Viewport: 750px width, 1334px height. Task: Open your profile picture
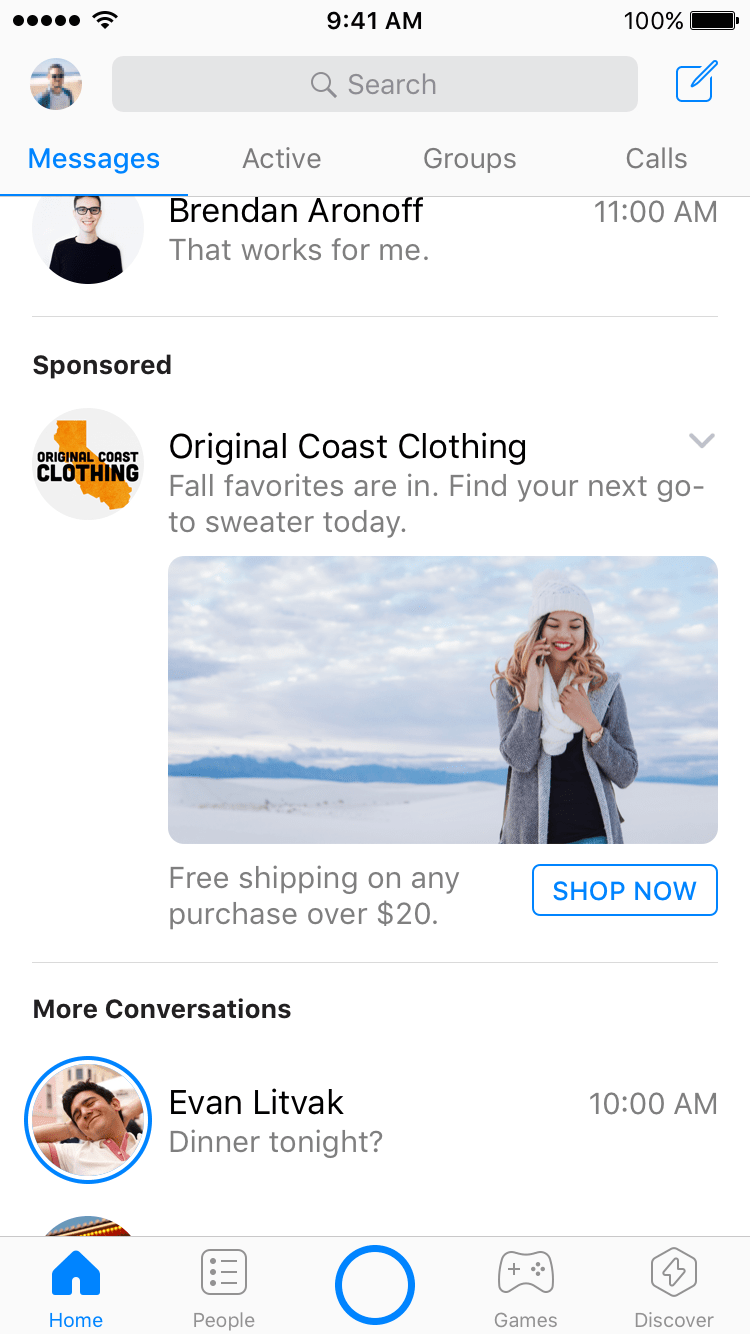tap(56, 84)
